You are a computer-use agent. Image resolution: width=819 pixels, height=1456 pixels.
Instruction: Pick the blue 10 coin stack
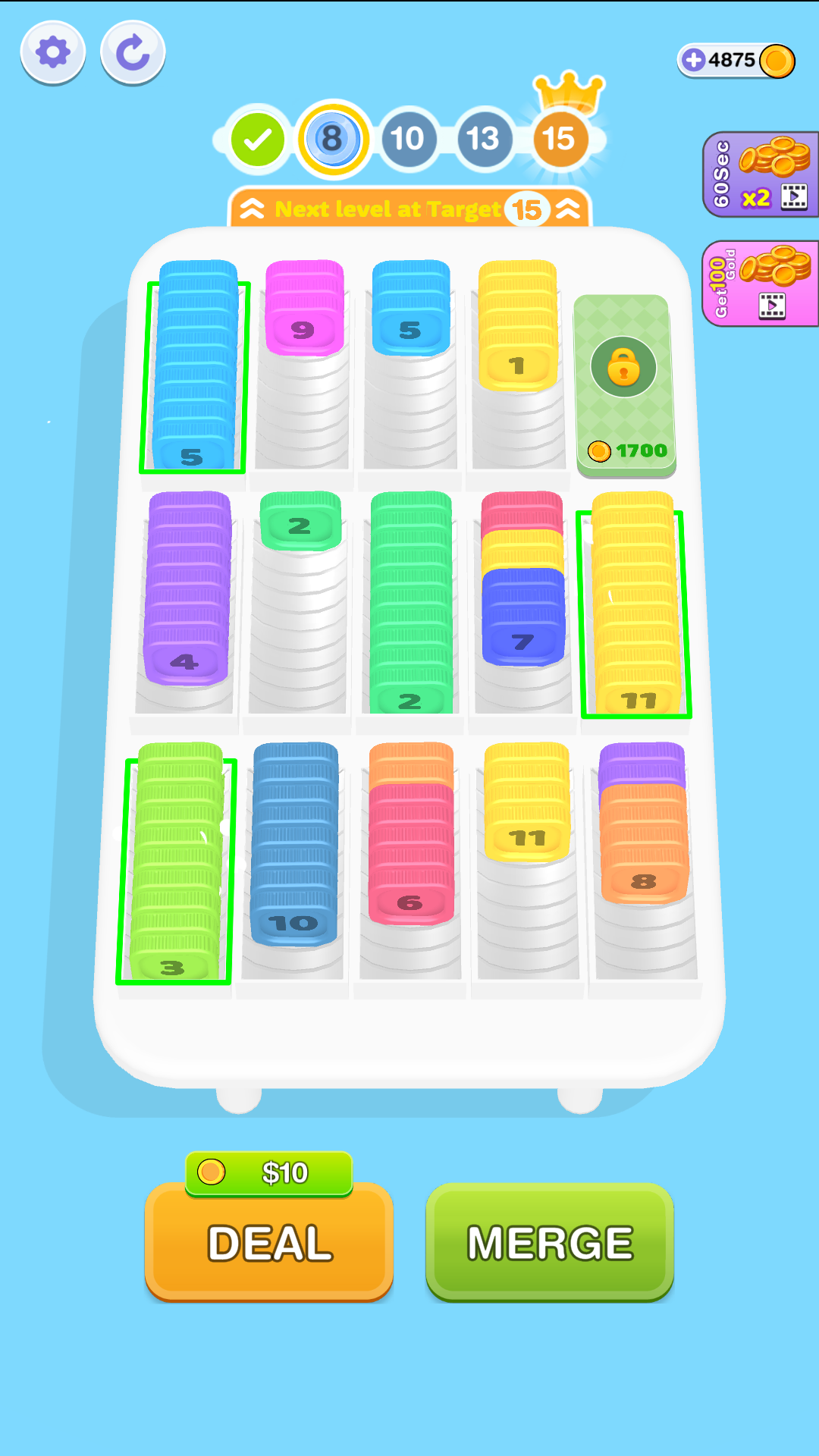coord(294,843)
